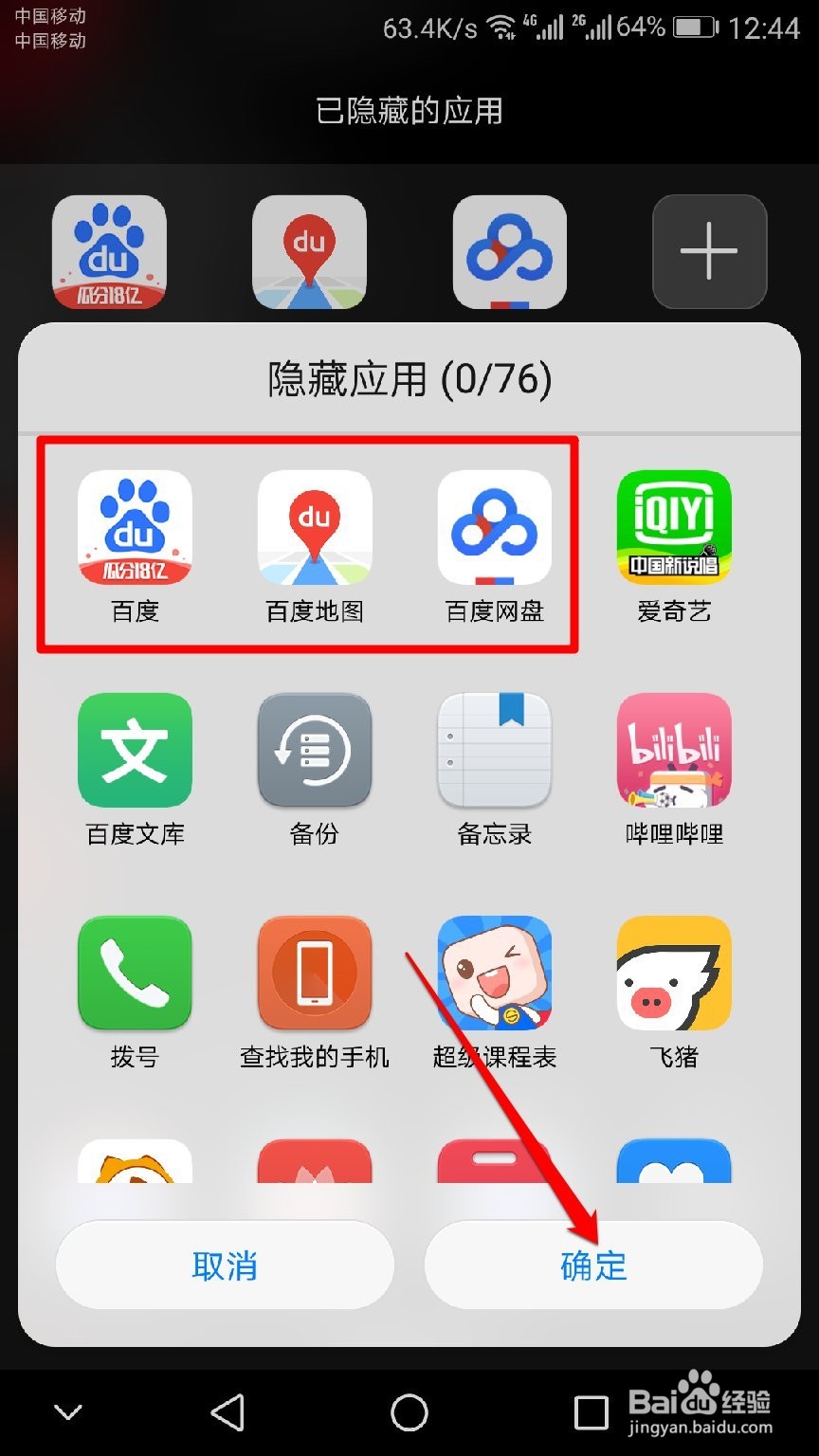The height and width of the screenshot is (1456, 819).
Task: Select 百度 for hiding in the dialog
Action: pyautogui.click(x=135, y=528)
